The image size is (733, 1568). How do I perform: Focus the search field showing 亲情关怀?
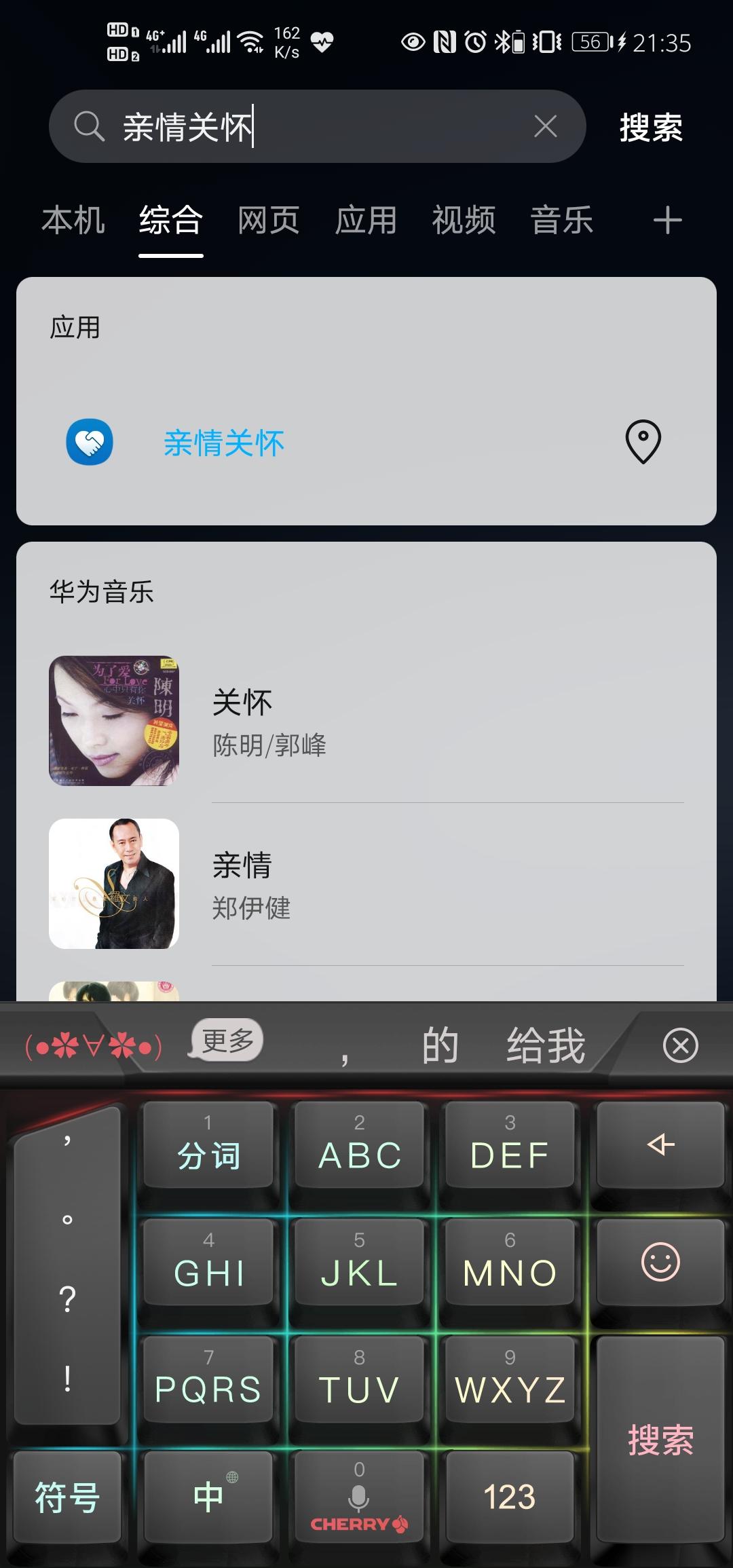click(319, 127)
